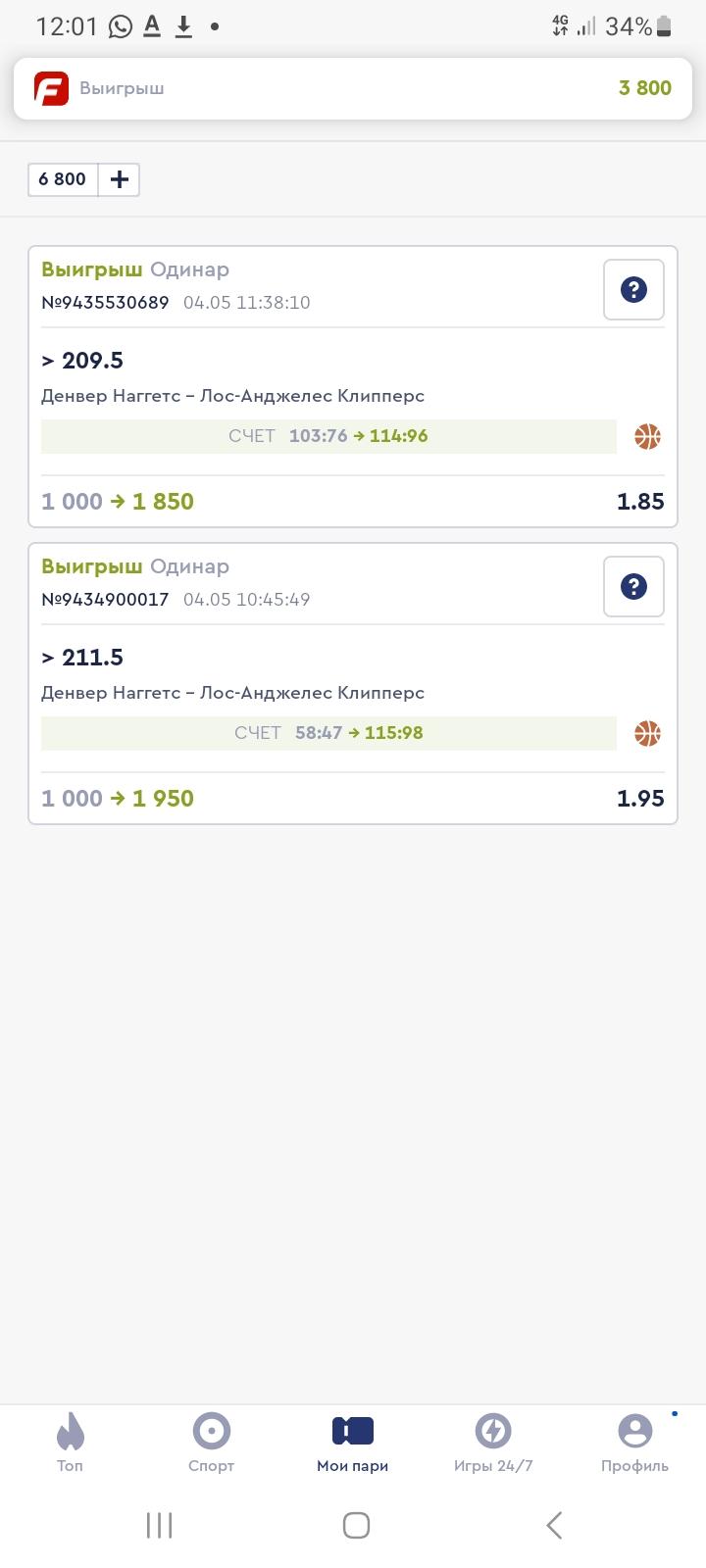Image resolution: width=706 pixels, height=1568 pixels.
Task: Open help for bet №9435530689
Action: tap(633, 289)
